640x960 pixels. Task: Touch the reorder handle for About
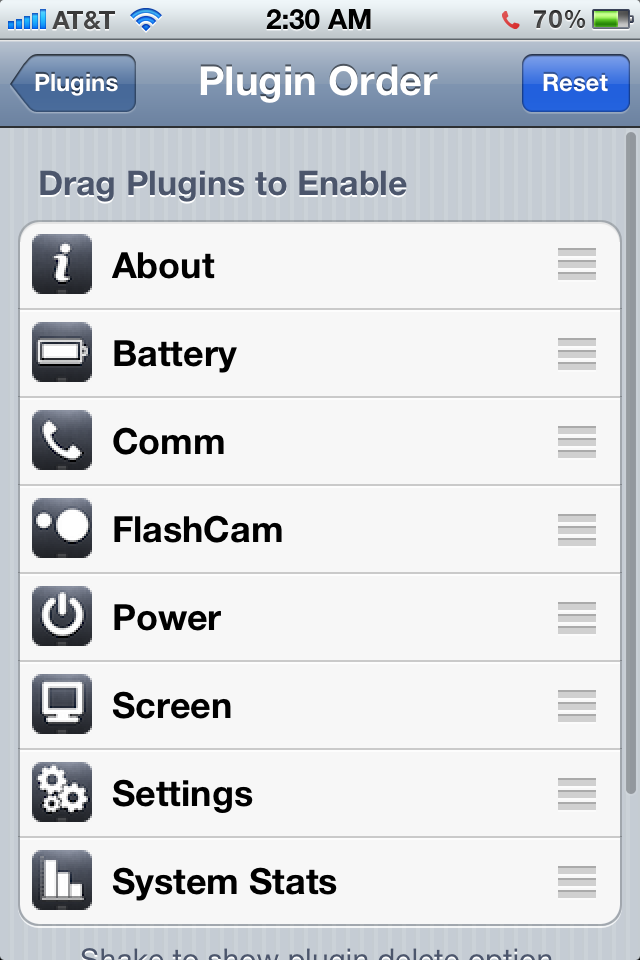tap(577, 266)
